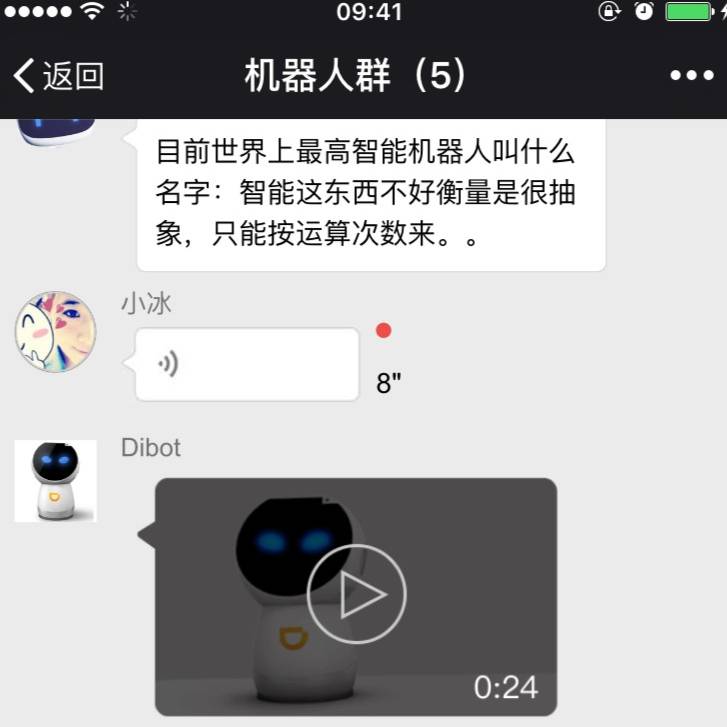Go back using the 返回 button
727x727 pixels.
click(x=58, y=76)
